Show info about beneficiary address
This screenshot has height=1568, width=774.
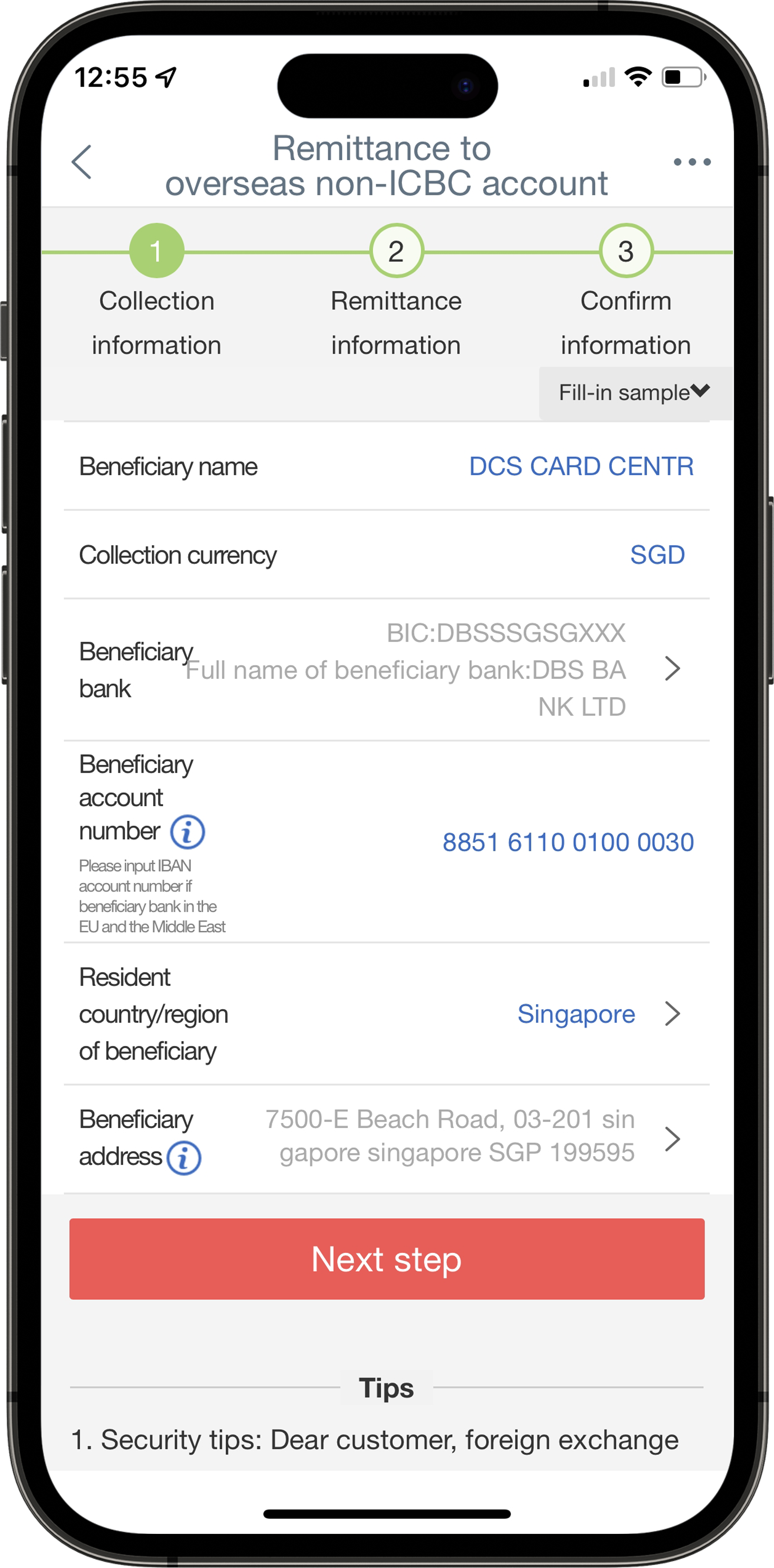184,1158
